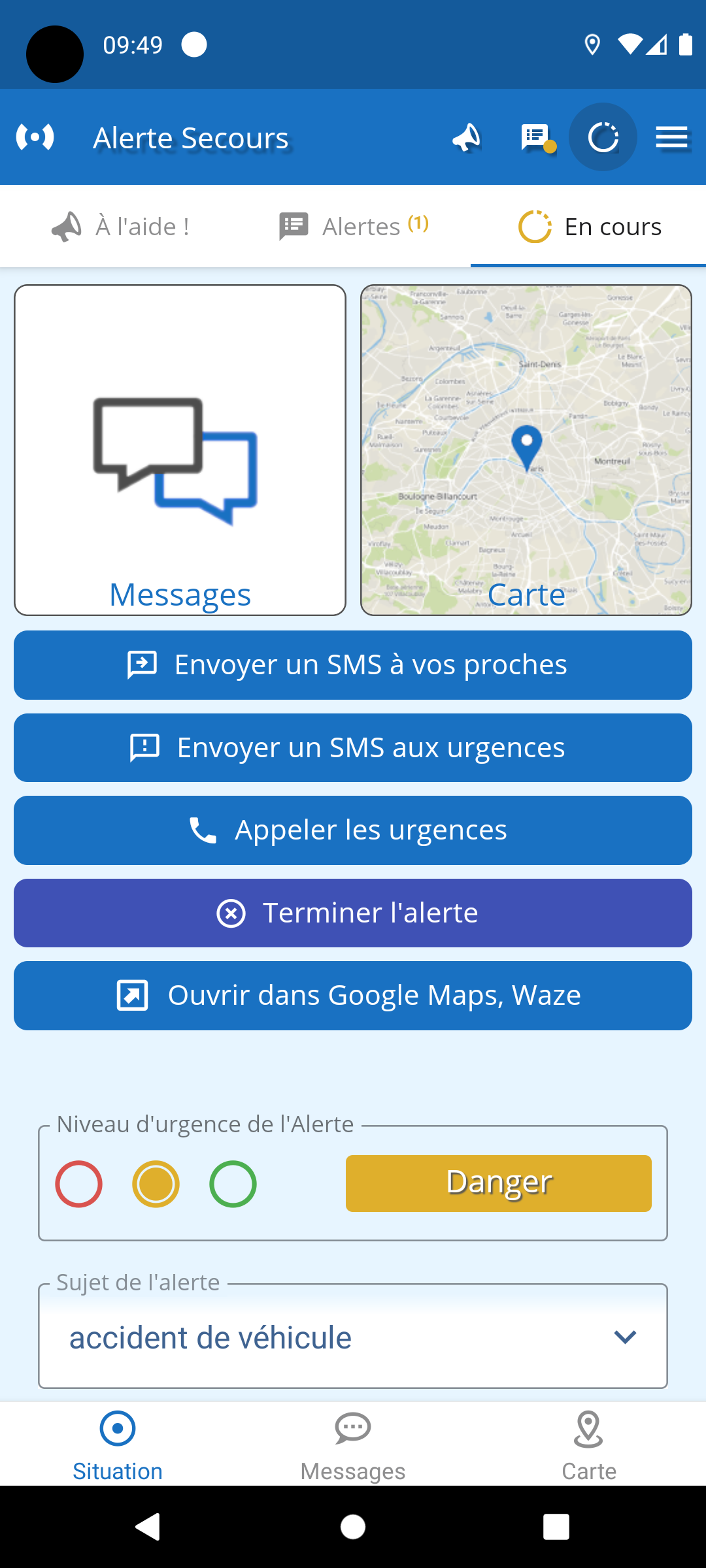This screenshot has width=706, height=1568.
Task: Open the Carte map tile
Action: coord(526,450)
